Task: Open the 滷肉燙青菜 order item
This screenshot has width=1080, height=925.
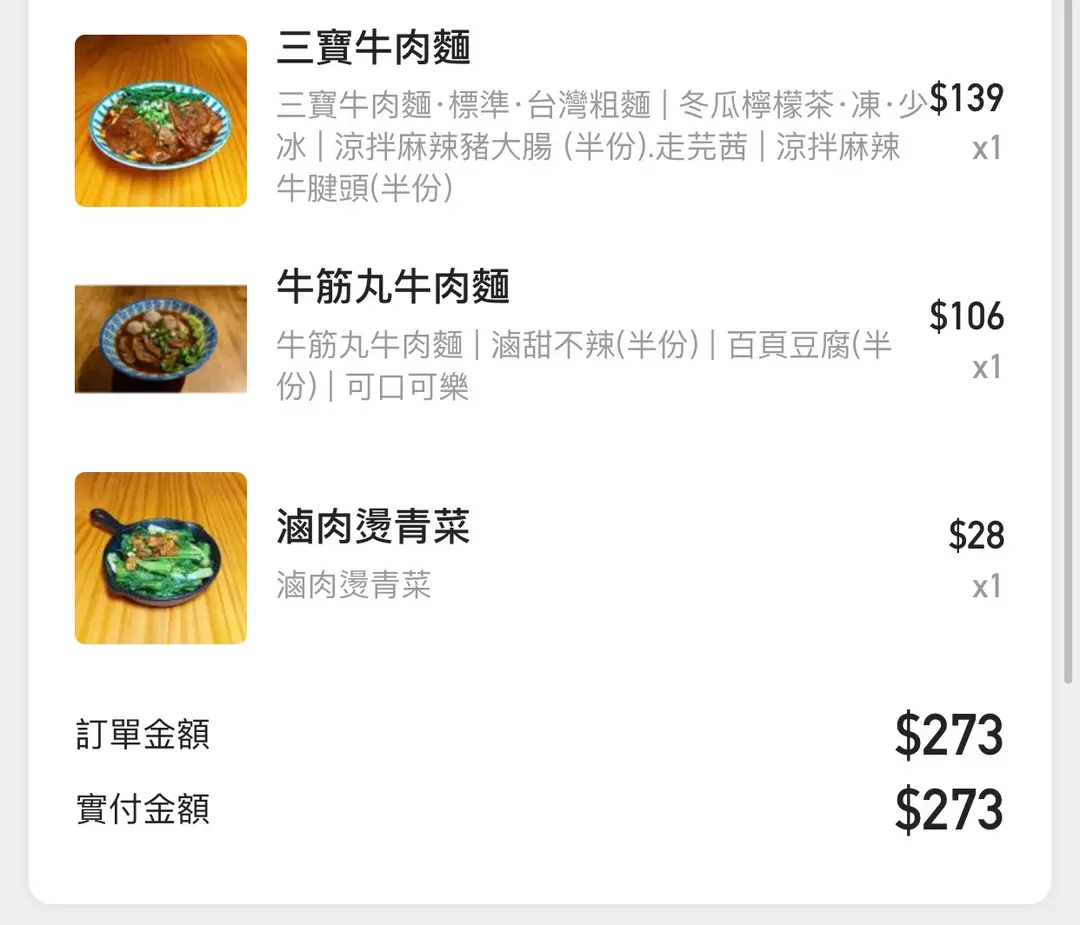Action: (373, 528)
